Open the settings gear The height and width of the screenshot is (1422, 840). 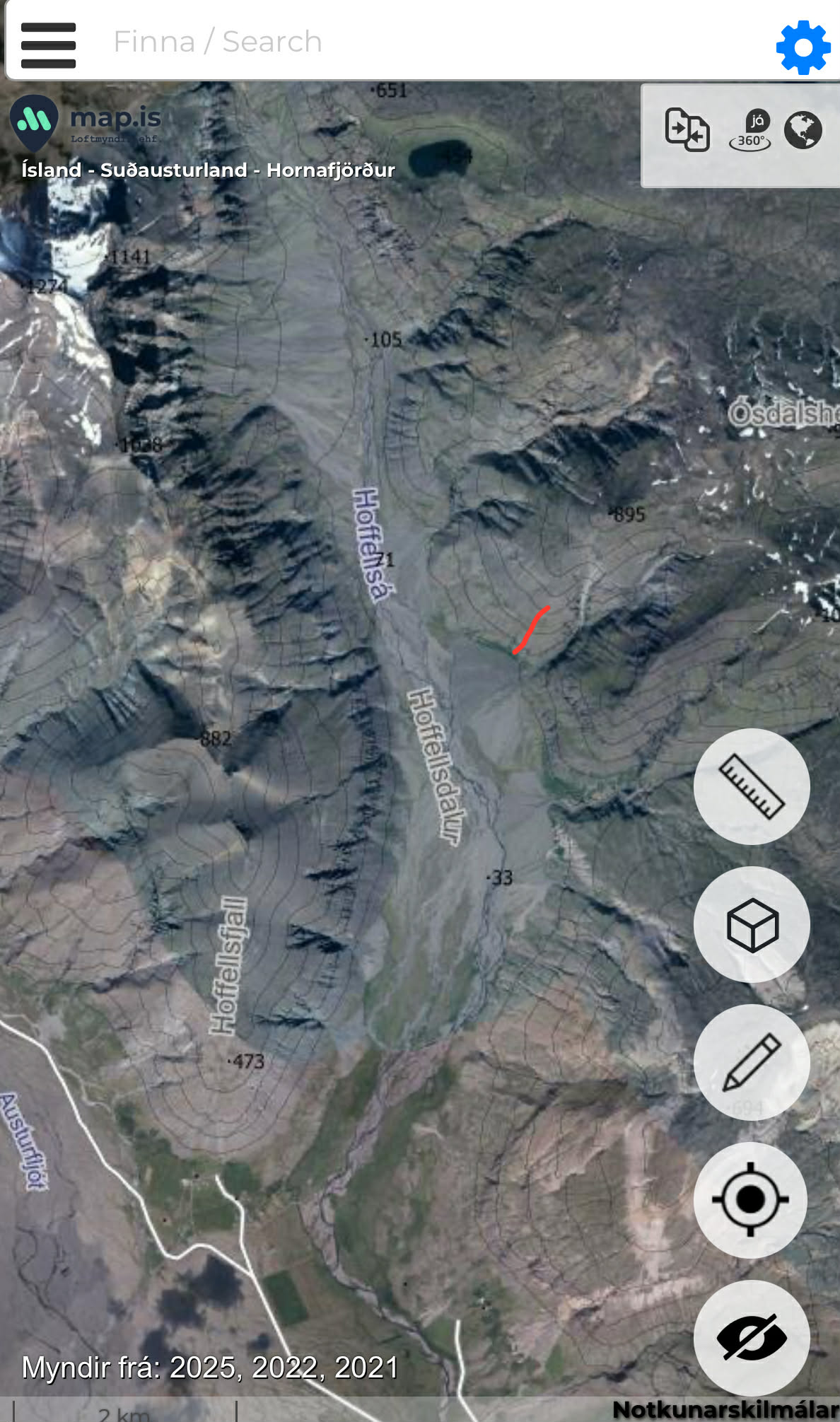803,47
